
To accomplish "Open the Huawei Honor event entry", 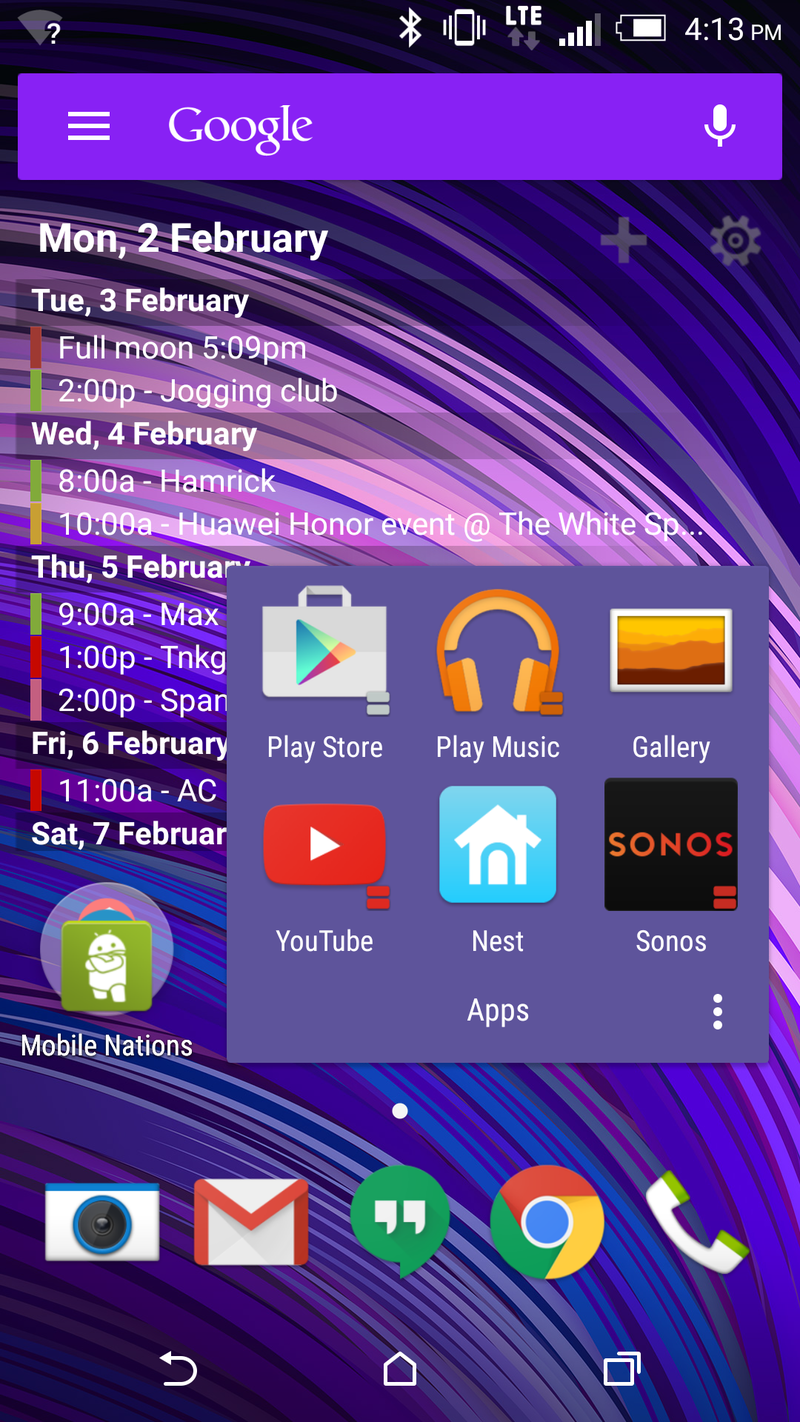I will coord(380,524).
